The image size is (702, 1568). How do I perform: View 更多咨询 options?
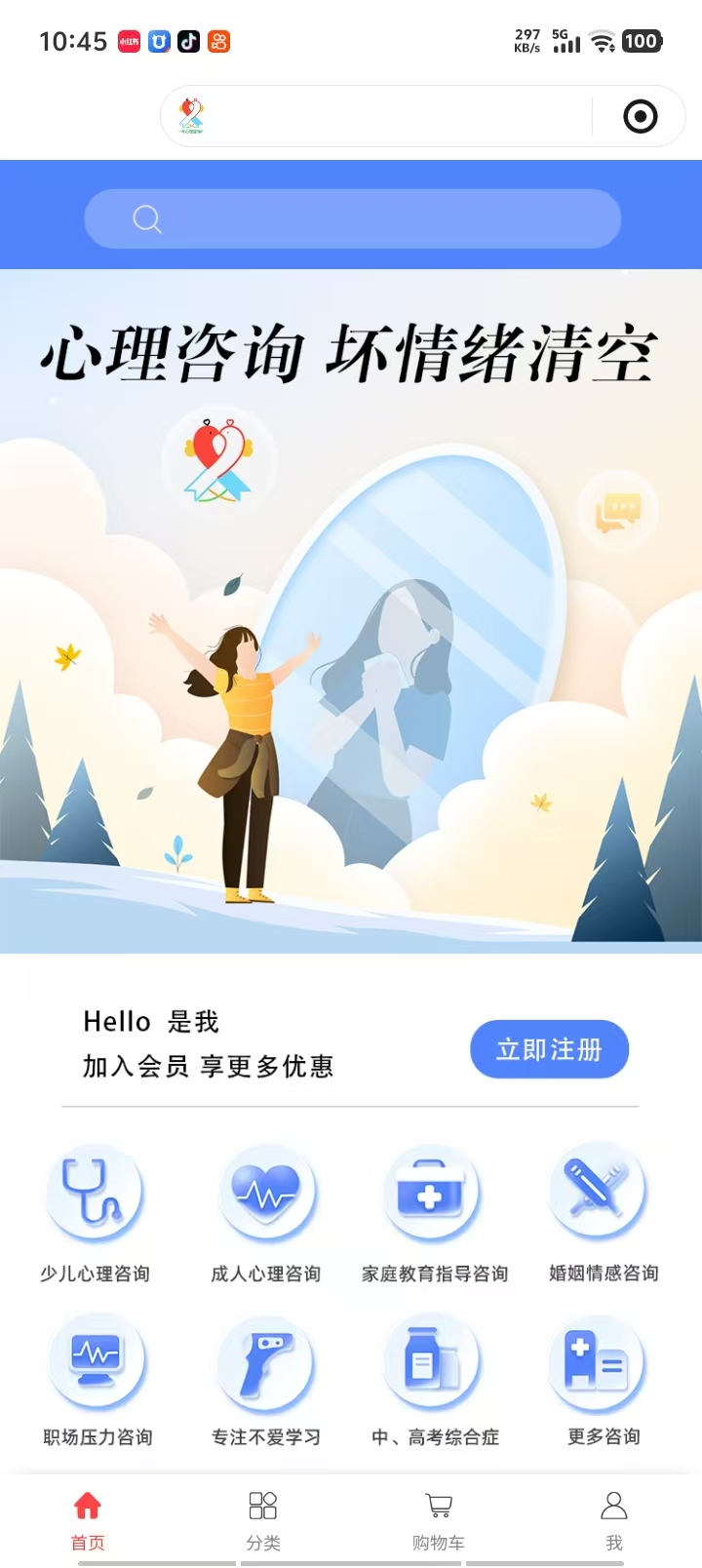pyautogui.click(x=603, y=1377)
